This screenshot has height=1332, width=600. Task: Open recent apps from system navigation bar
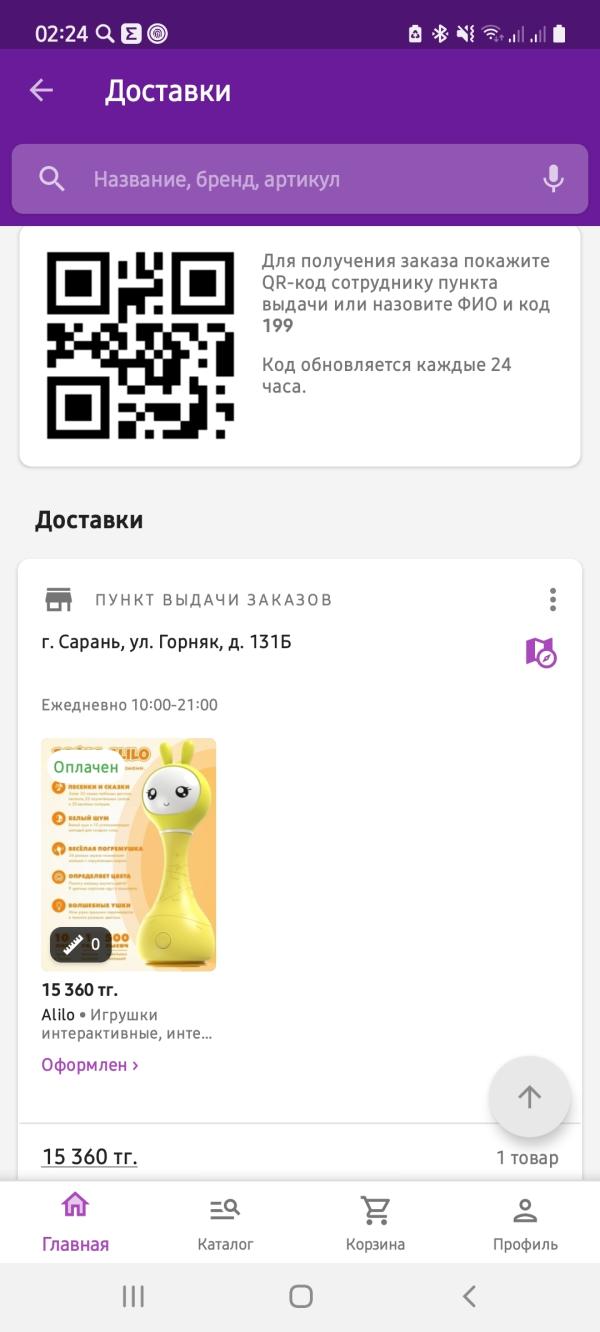133,1297
